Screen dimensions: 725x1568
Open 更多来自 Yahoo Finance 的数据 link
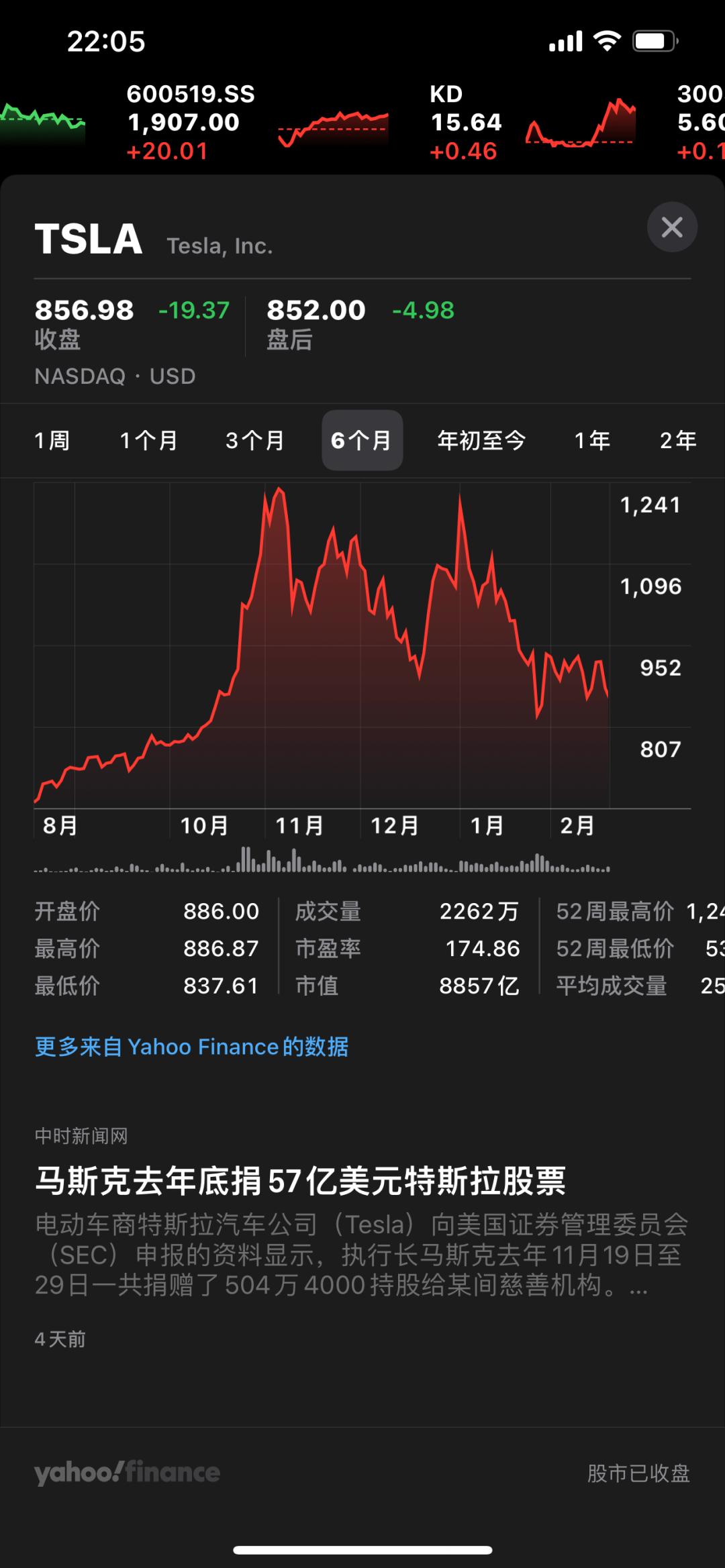[192, 1047]
